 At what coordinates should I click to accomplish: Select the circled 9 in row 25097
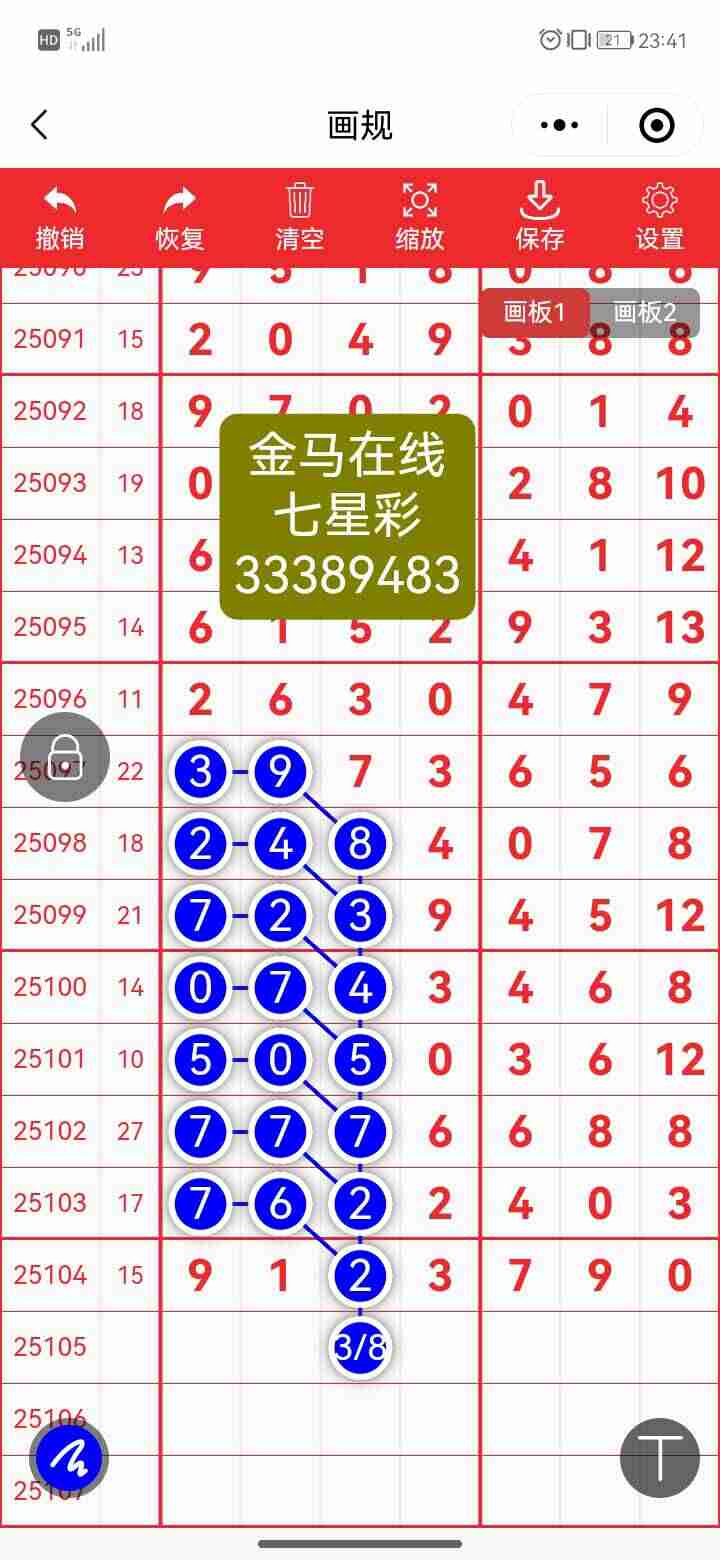point(280,771)
